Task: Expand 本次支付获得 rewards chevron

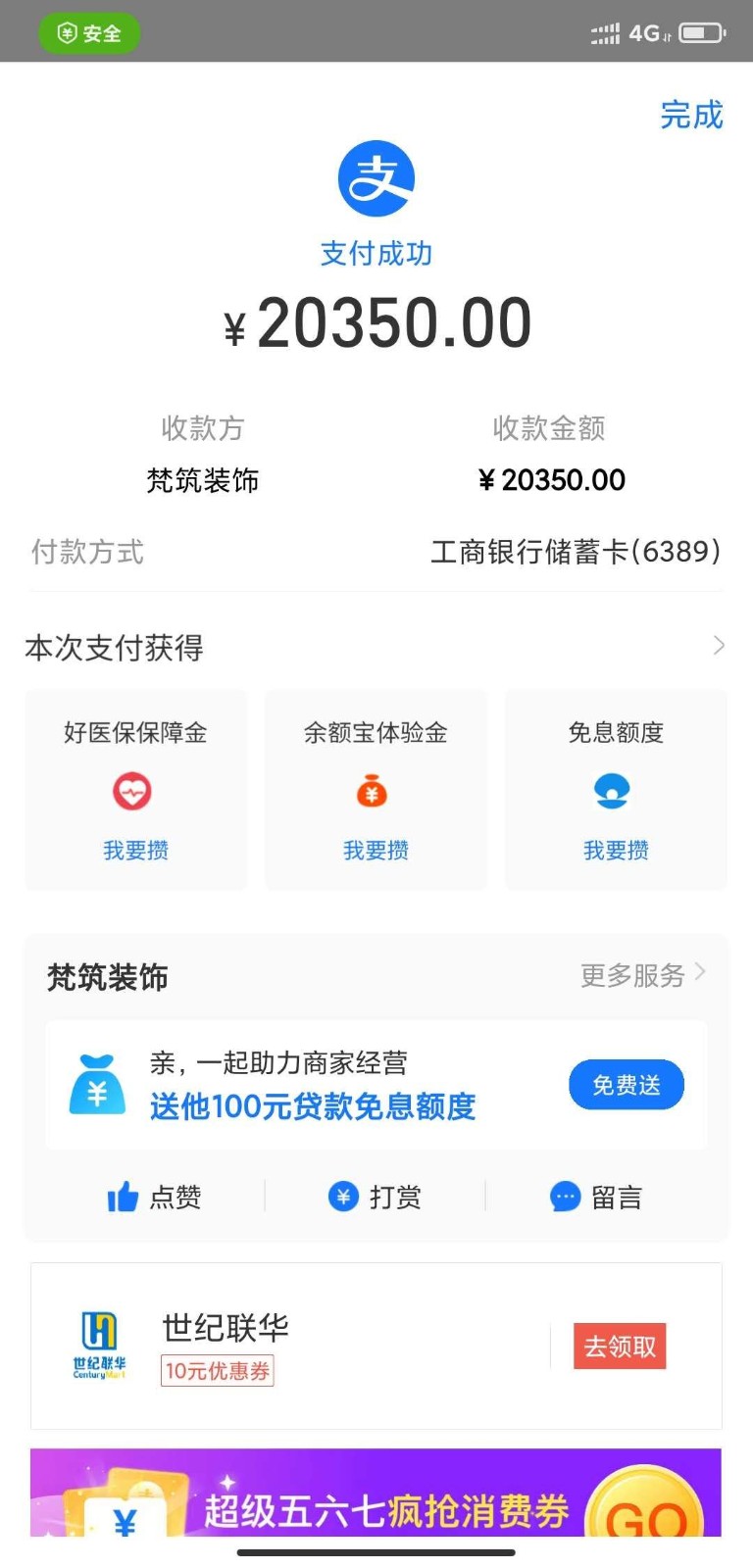Action: pyautogui.click(x=719, y=645)
